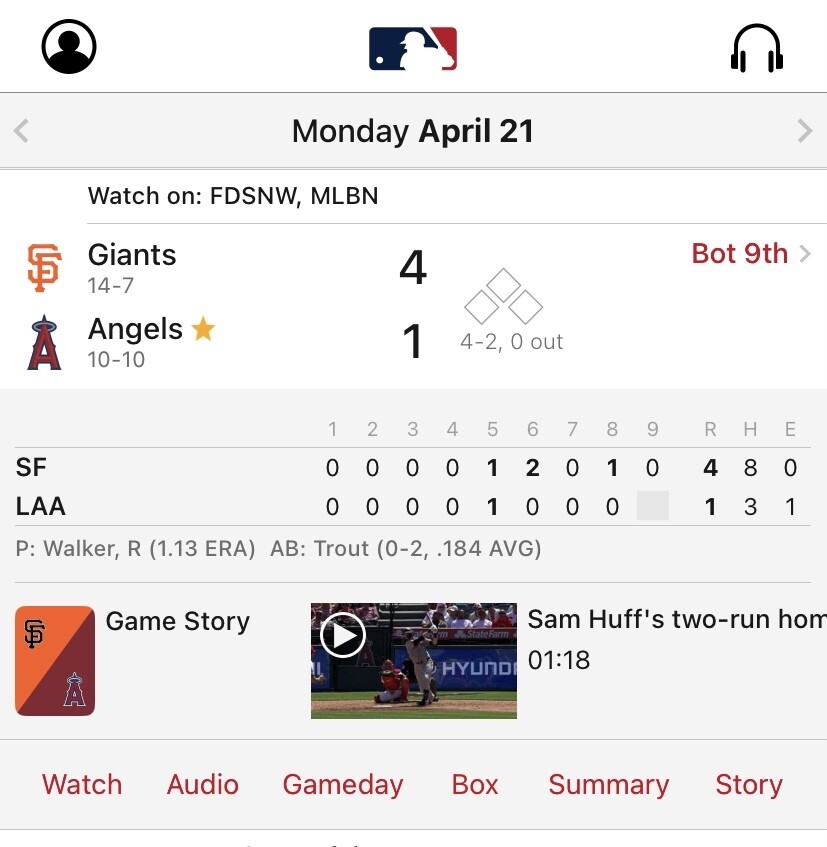Open Gameday for Giants vs Angels
The image size is (827, 847).
[x=343, y=785]
